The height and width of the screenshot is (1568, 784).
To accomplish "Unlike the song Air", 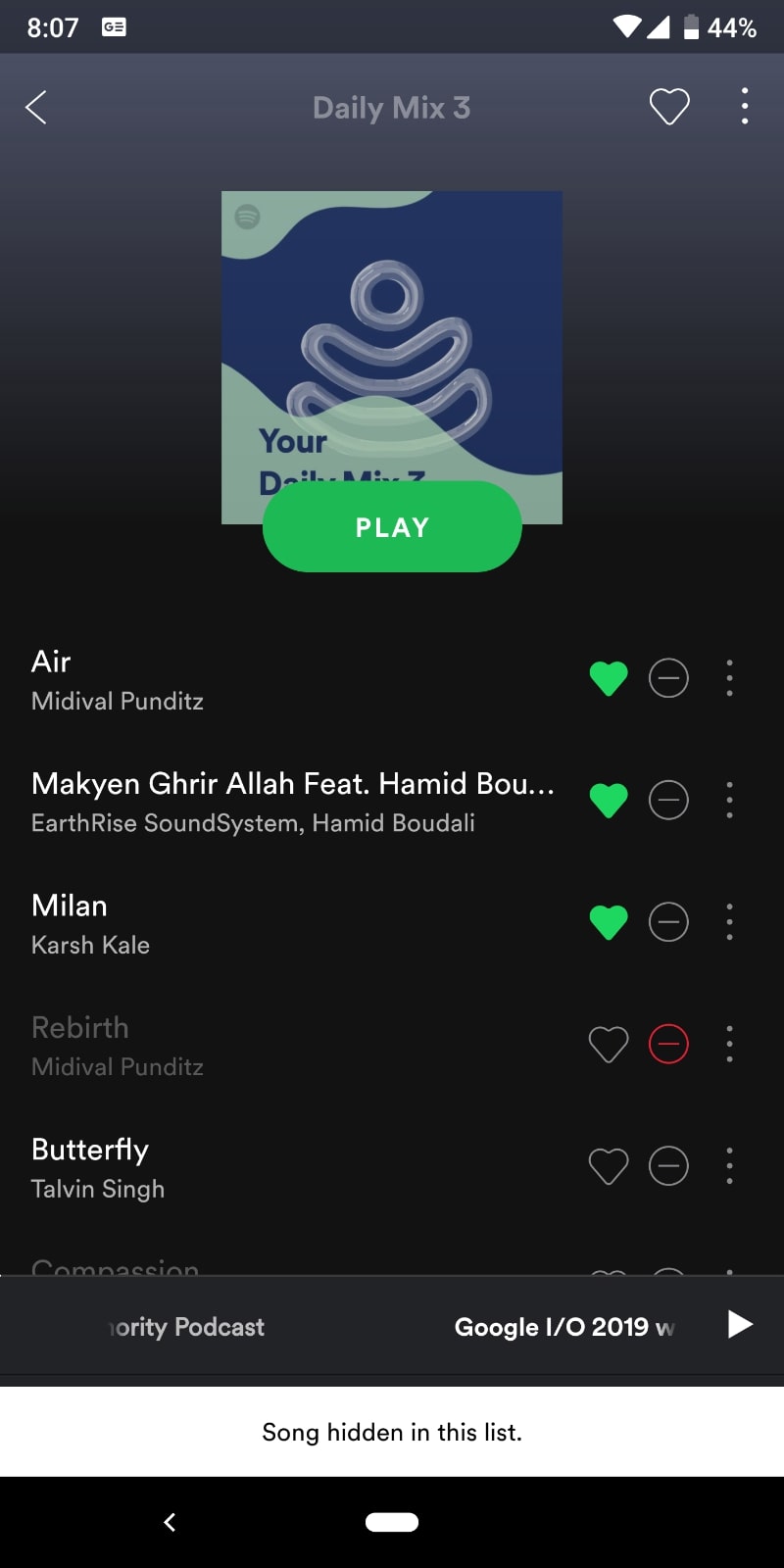I will [608, 678].
